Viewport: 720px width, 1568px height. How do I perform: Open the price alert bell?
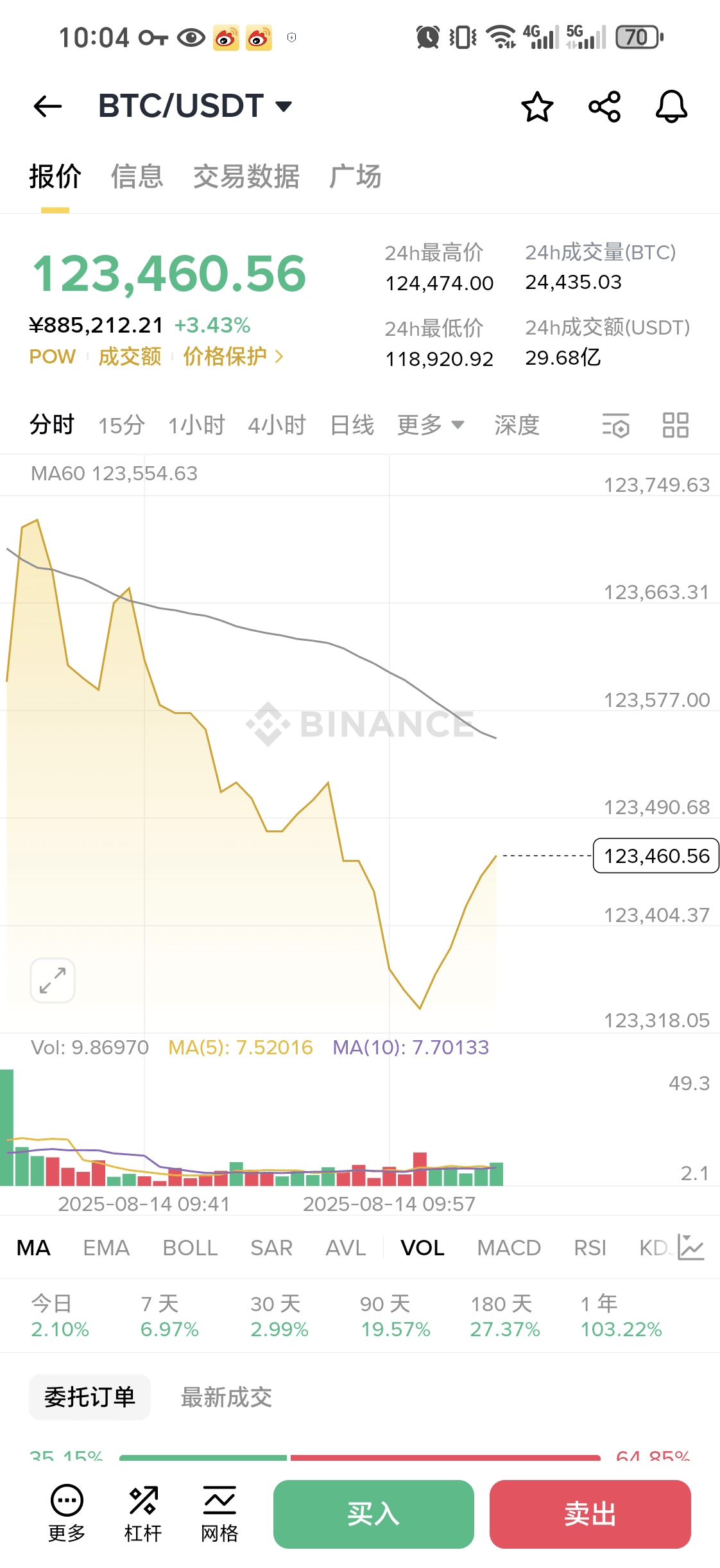(x=671, y=107)
